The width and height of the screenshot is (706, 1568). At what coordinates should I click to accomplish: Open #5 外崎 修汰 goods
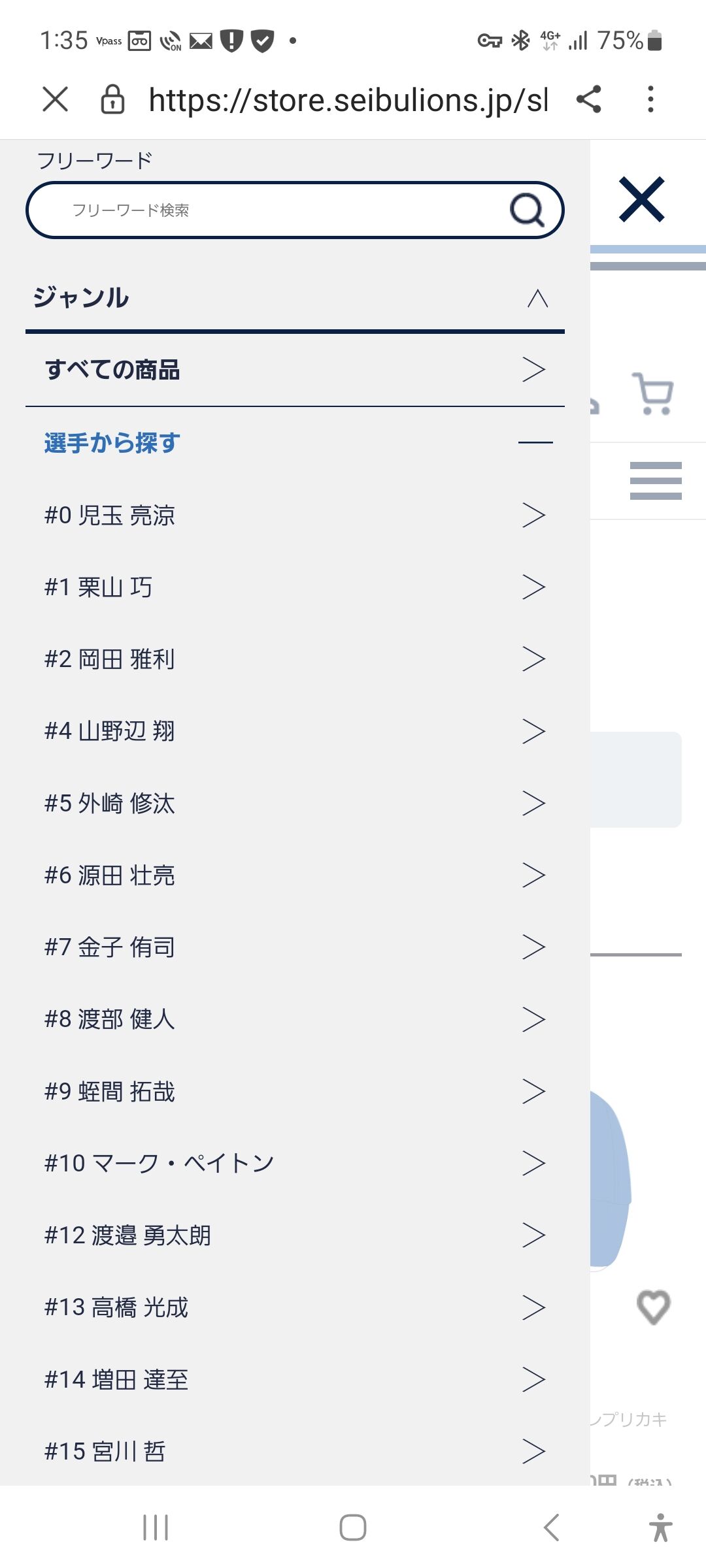point(295,804)
